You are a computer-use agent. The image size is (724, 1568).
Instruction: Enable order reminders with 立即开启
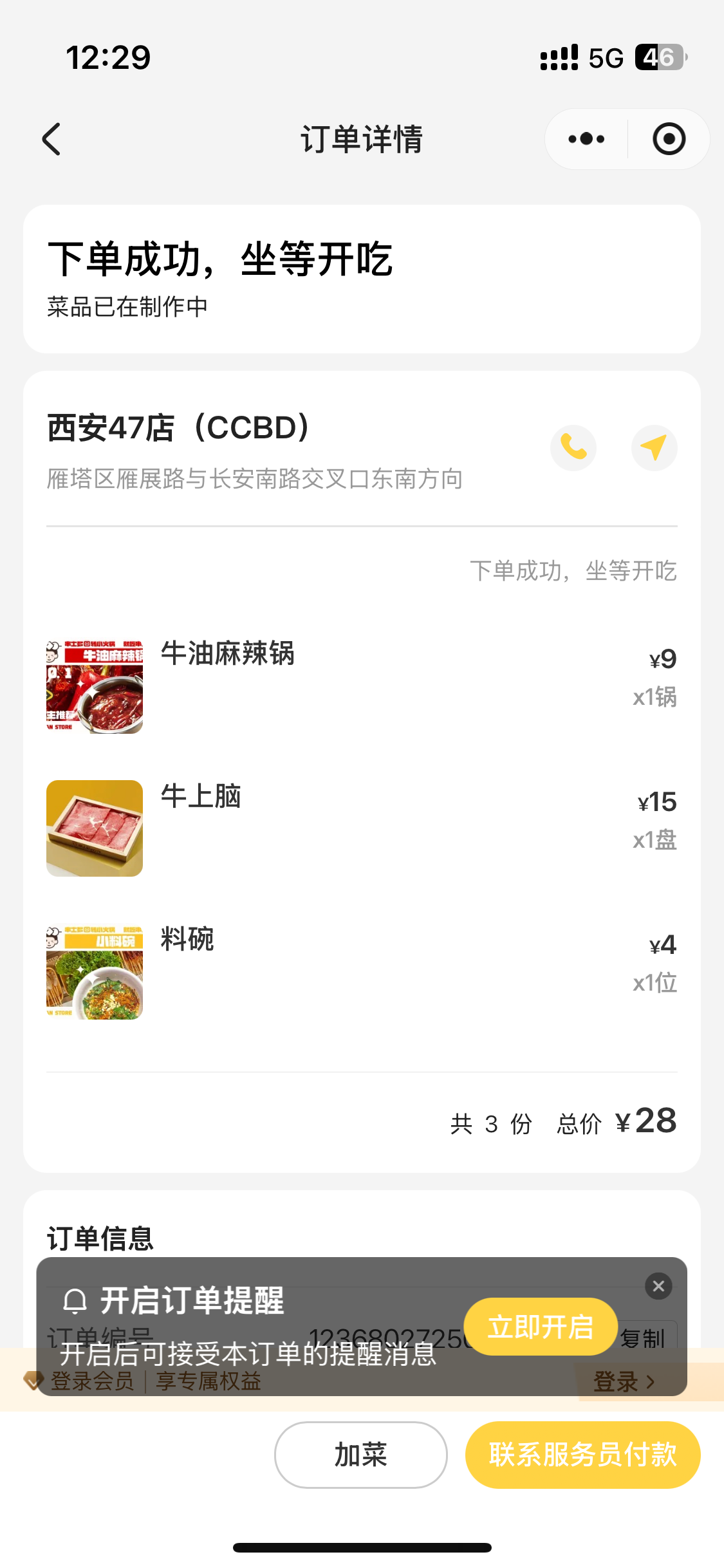coord(541,1327)
